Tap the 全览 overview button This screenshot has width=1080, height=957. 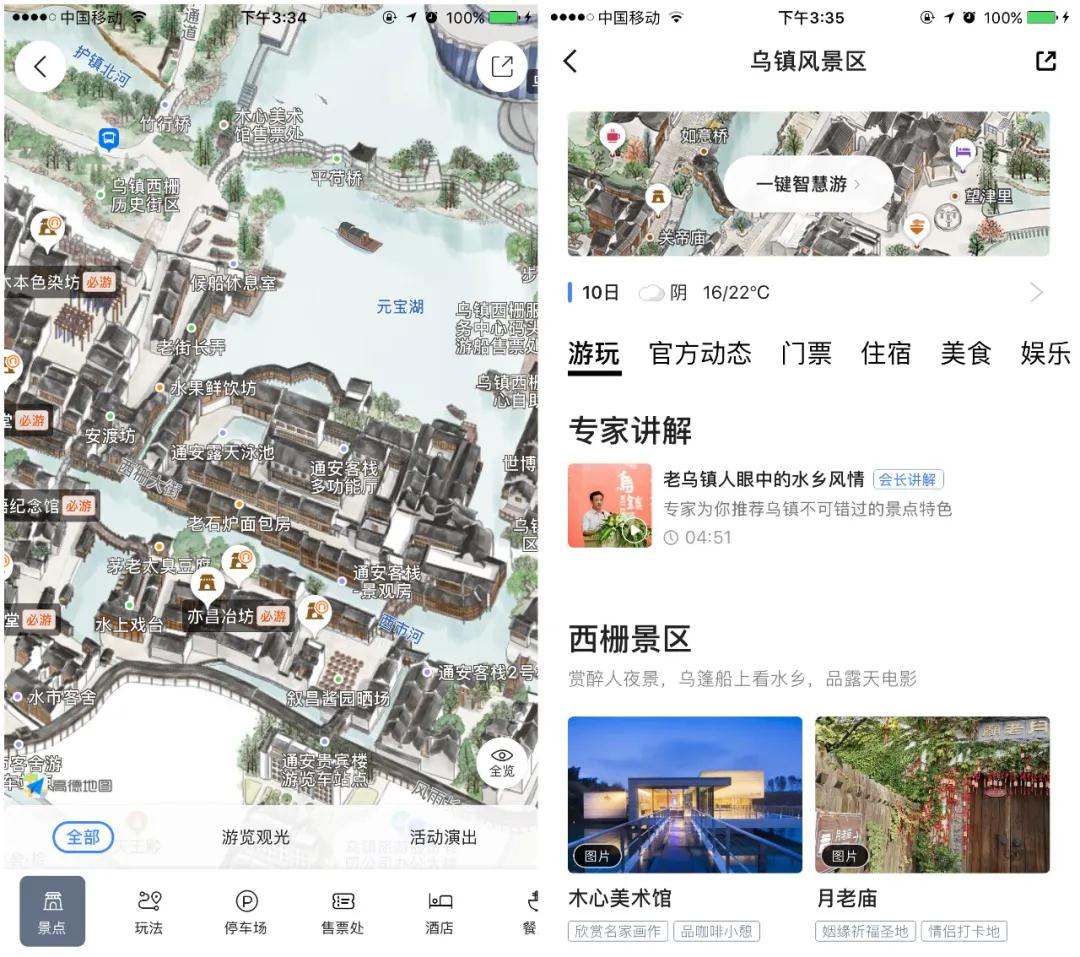point(502,762)
